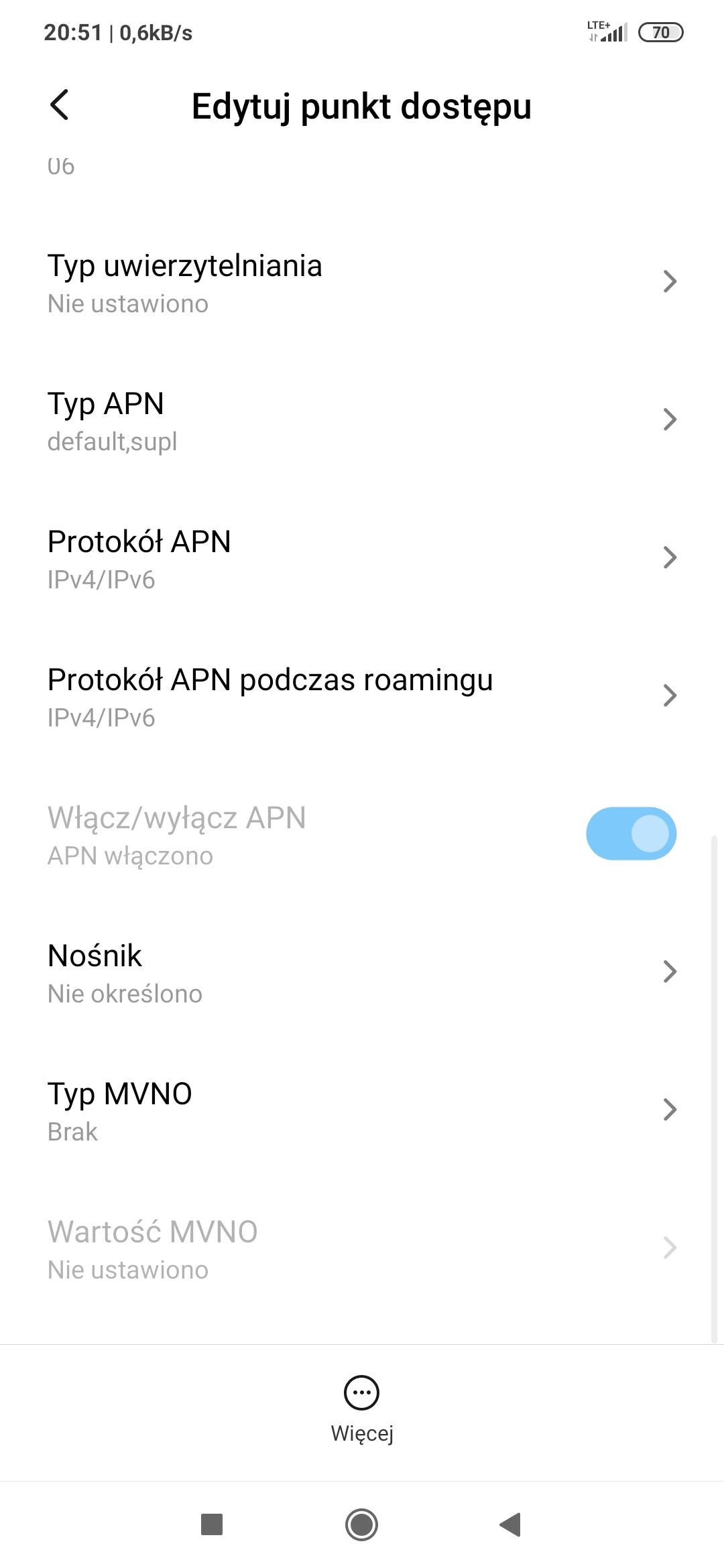Image resolution: width=724 pixels, height=1568 pixels.
Task: Go back from Edytuj punkt dostępu
Action: 60,105
